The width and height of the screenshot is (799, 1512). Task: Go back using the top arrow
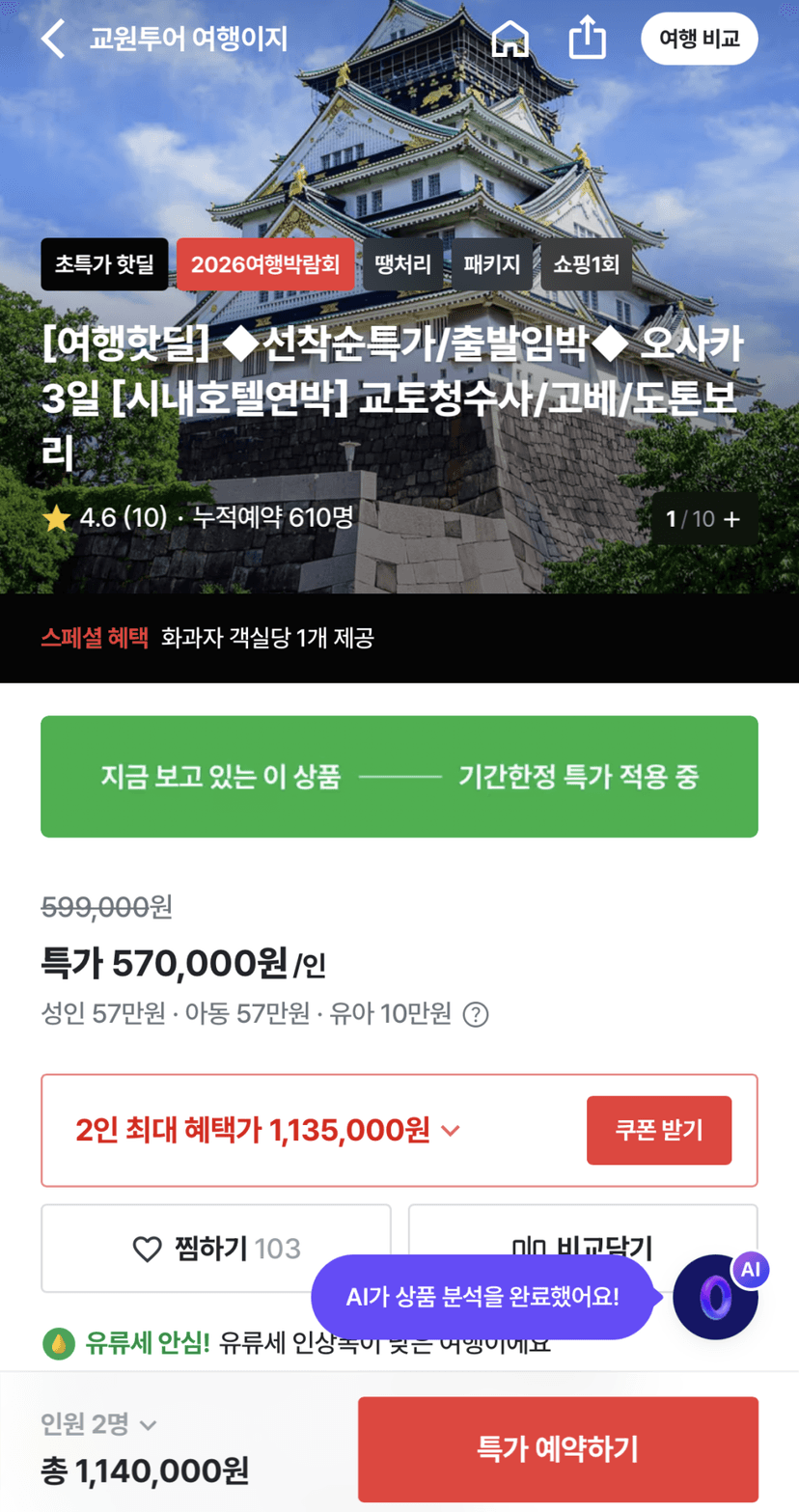(x=53, y=40)
